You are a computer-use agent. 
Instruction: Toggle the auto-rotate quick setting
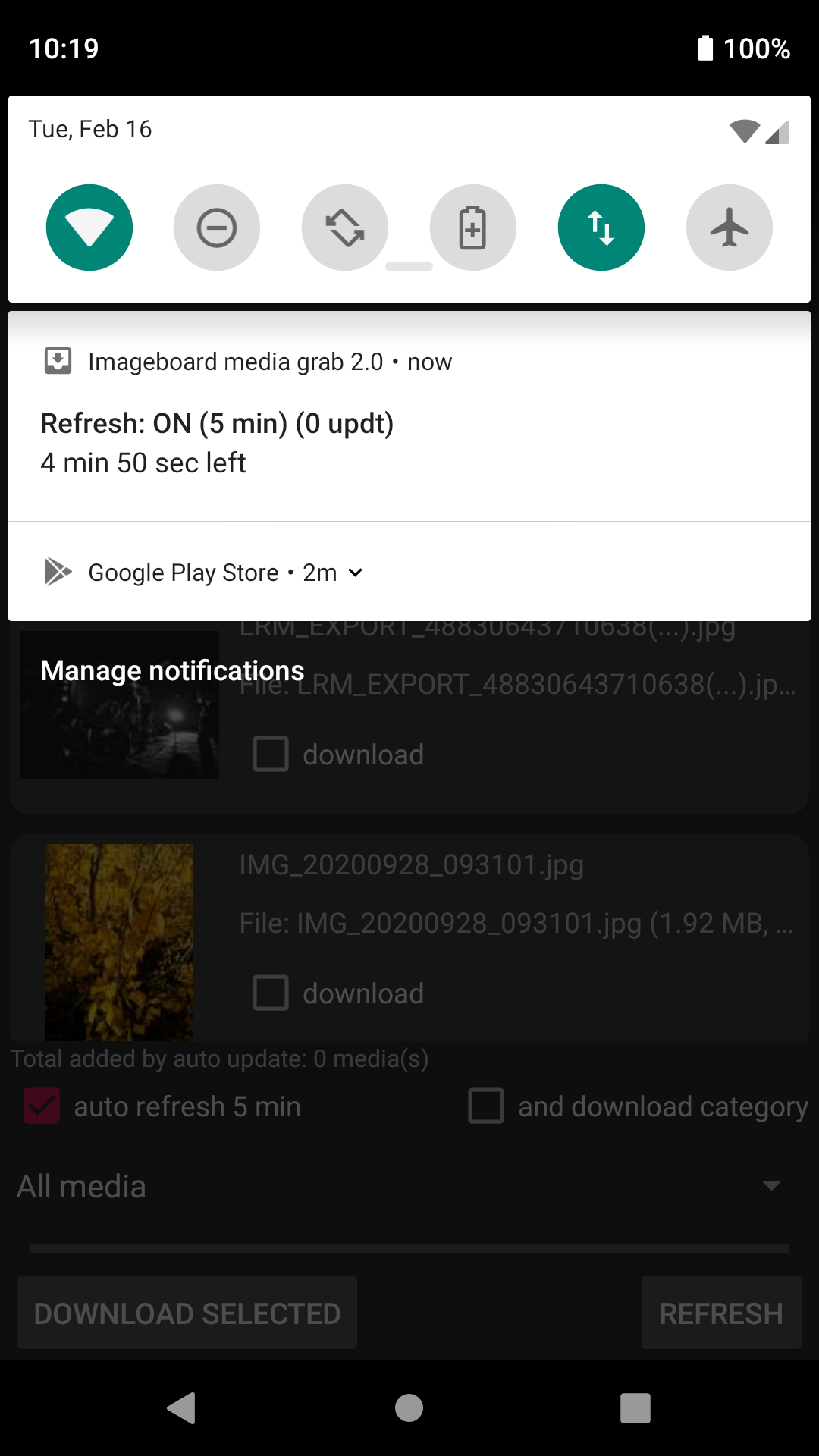345,227
